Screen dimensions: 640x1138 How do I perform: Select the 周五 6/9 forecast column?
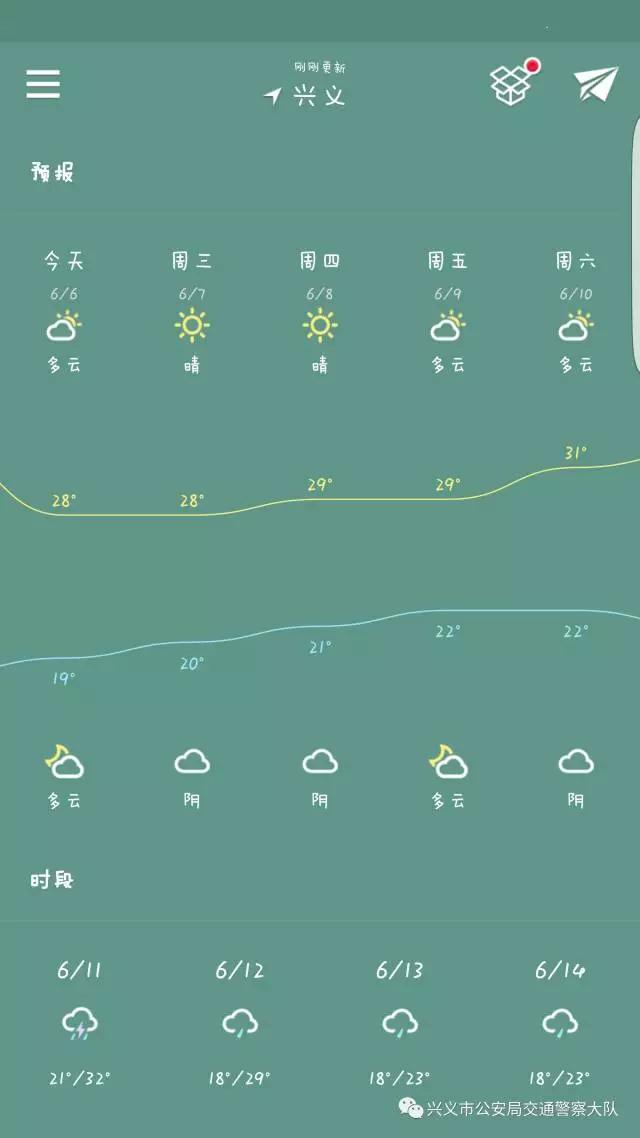coord(448,312)
